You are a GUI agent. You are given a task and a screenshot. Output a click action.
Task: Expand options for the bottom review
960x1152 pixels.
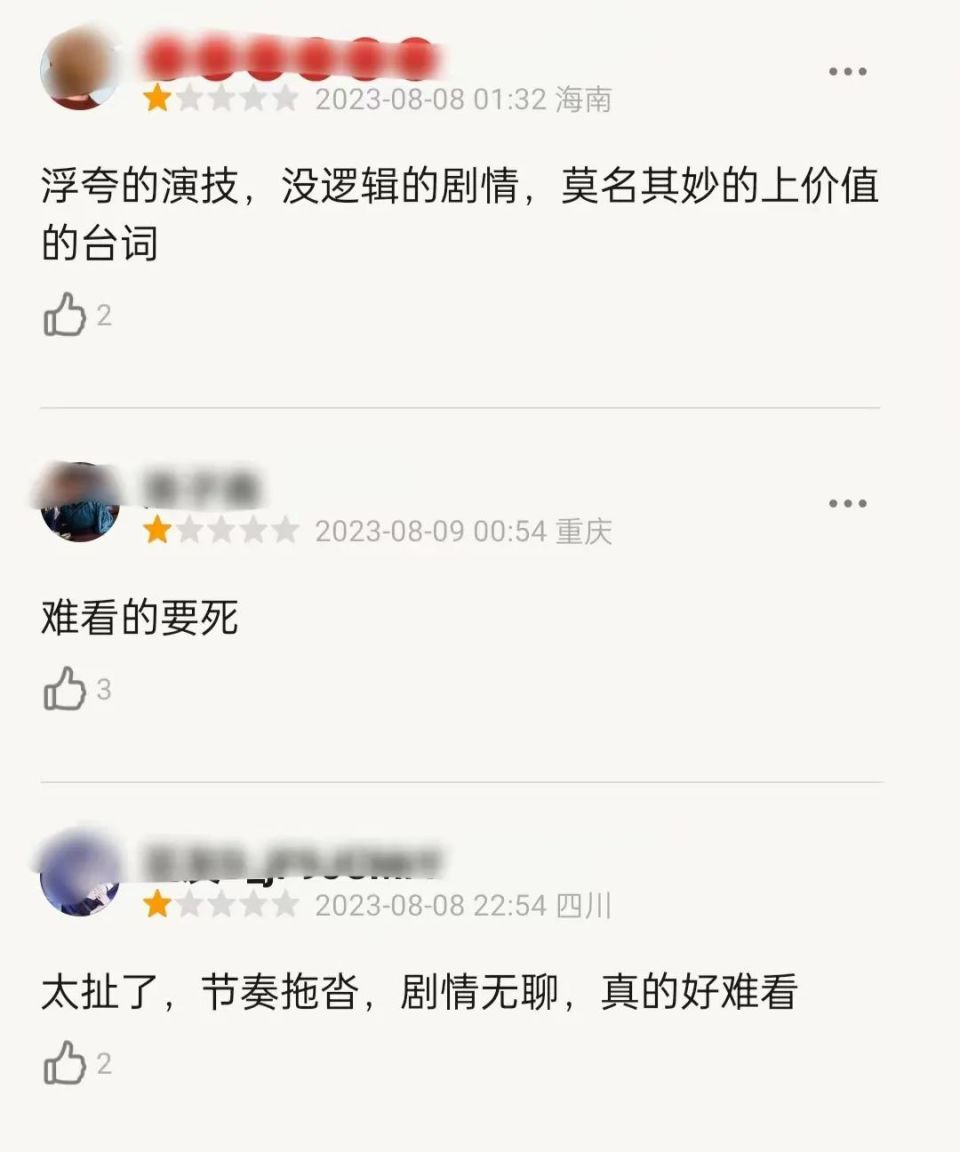(x=846, y=880)
